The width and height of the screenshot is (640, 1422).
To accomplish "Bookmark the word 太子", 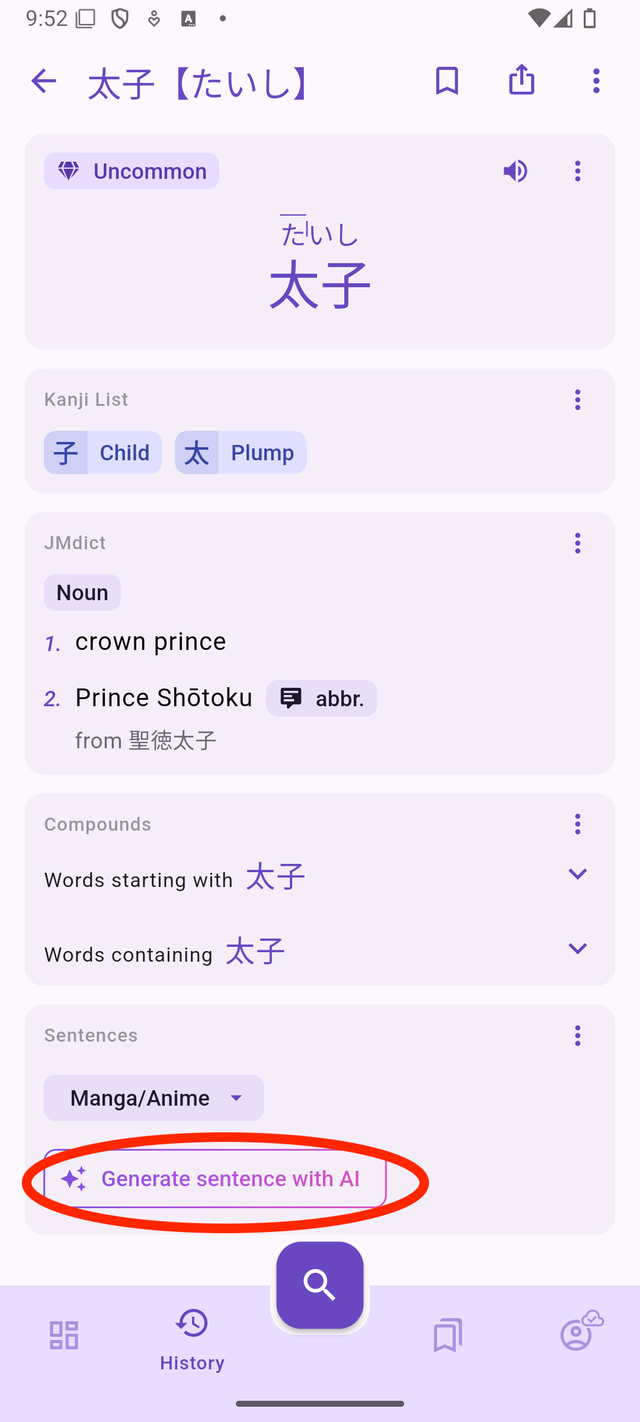I will pyautogui.click(x=447, y=81).
